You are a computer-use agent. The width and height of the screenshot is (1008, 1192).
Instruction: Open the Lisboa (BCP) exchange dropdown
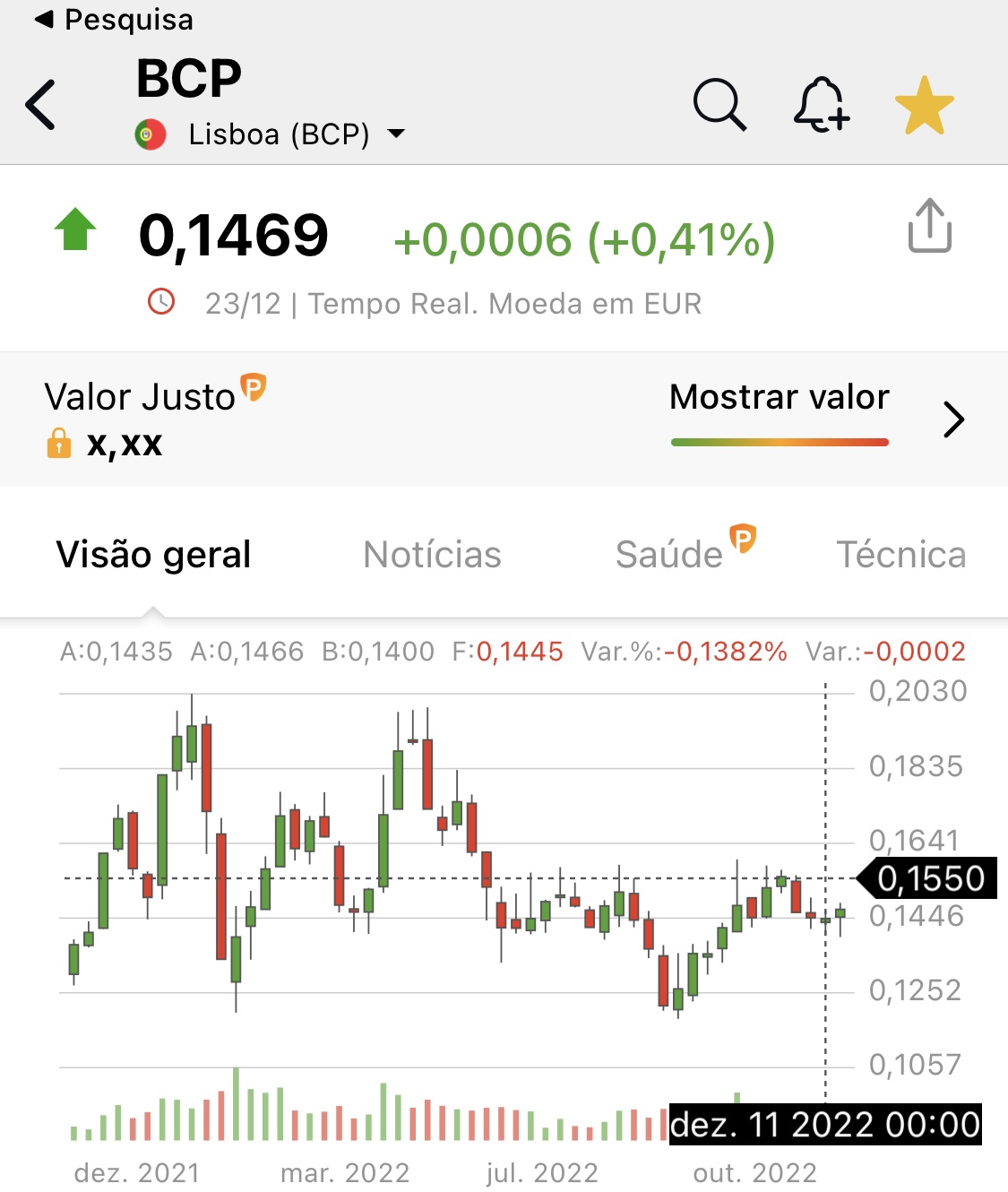[x=278, y=134]
